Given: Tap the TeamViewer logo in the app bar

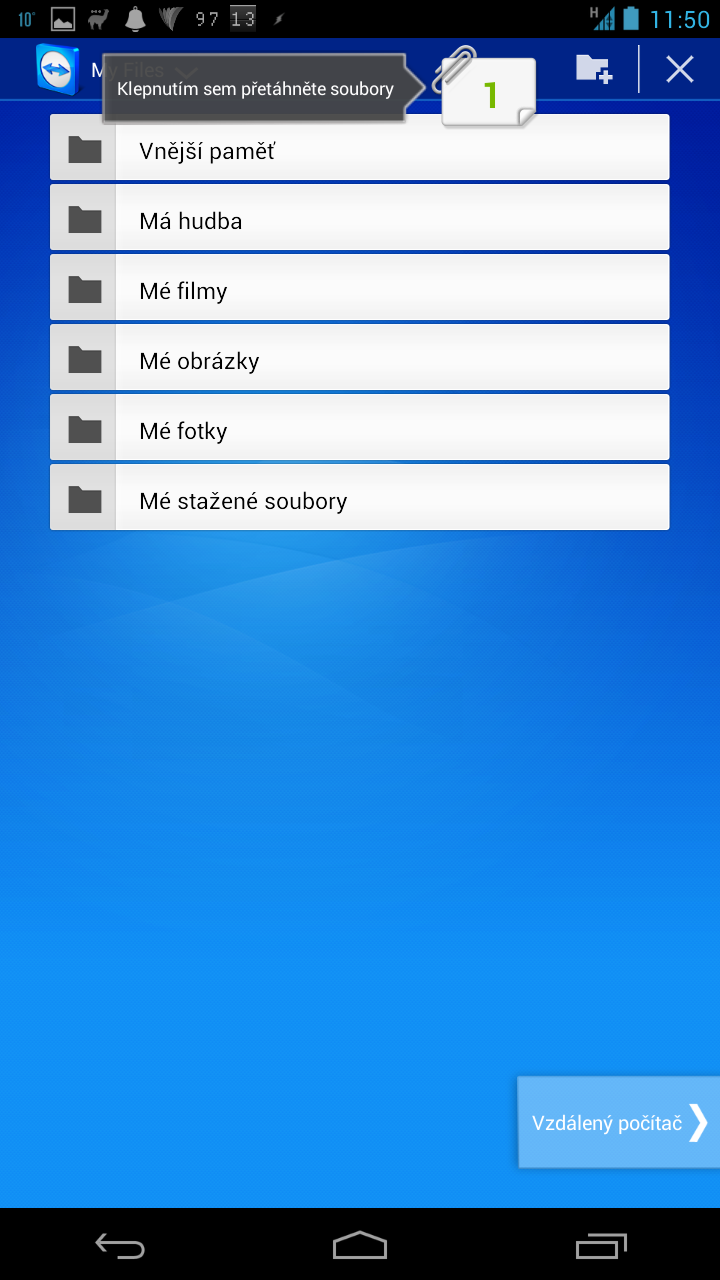Looking at the screenshot, I should [x=58, y=70].
